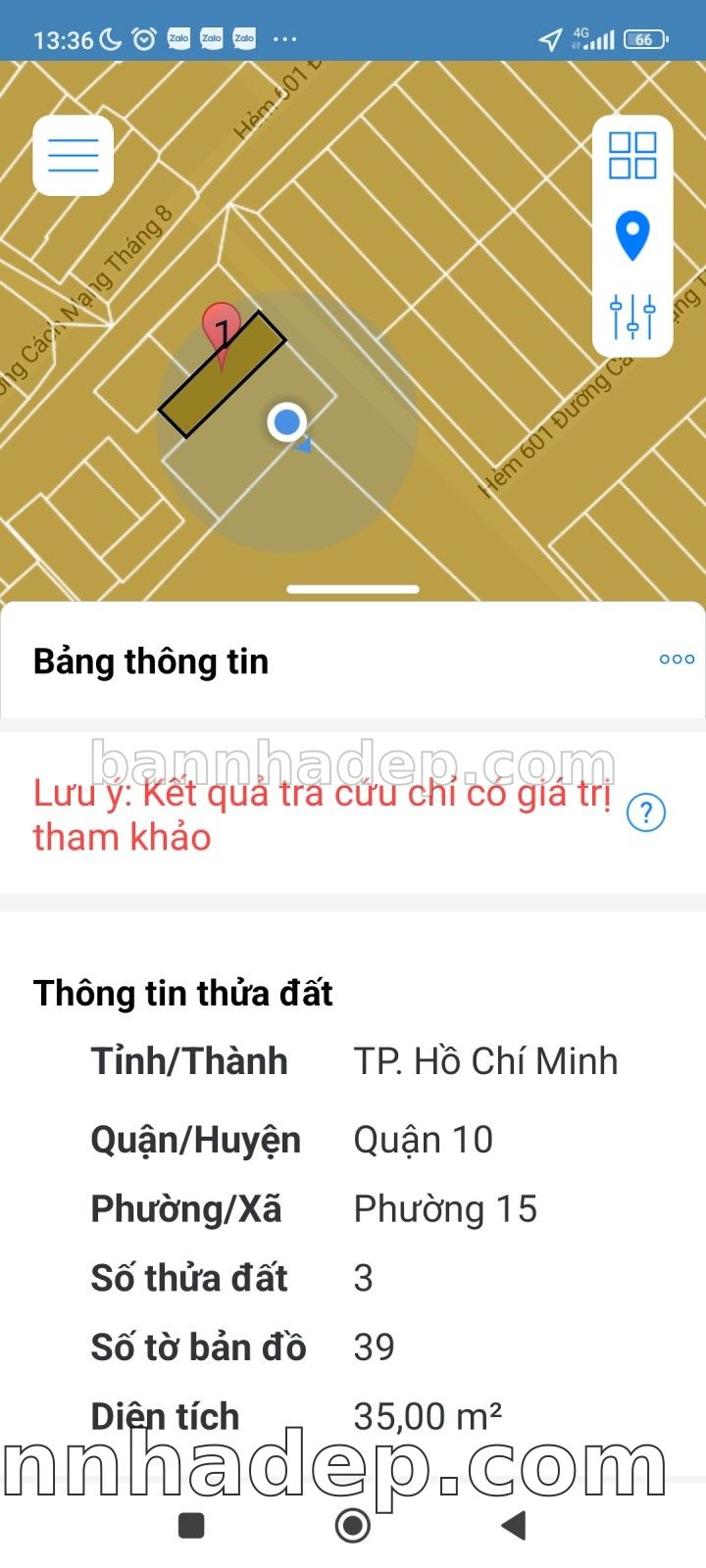Open the help question mark icon
This screenshot has height=1568, width=706.
click(x=646, y=813)
